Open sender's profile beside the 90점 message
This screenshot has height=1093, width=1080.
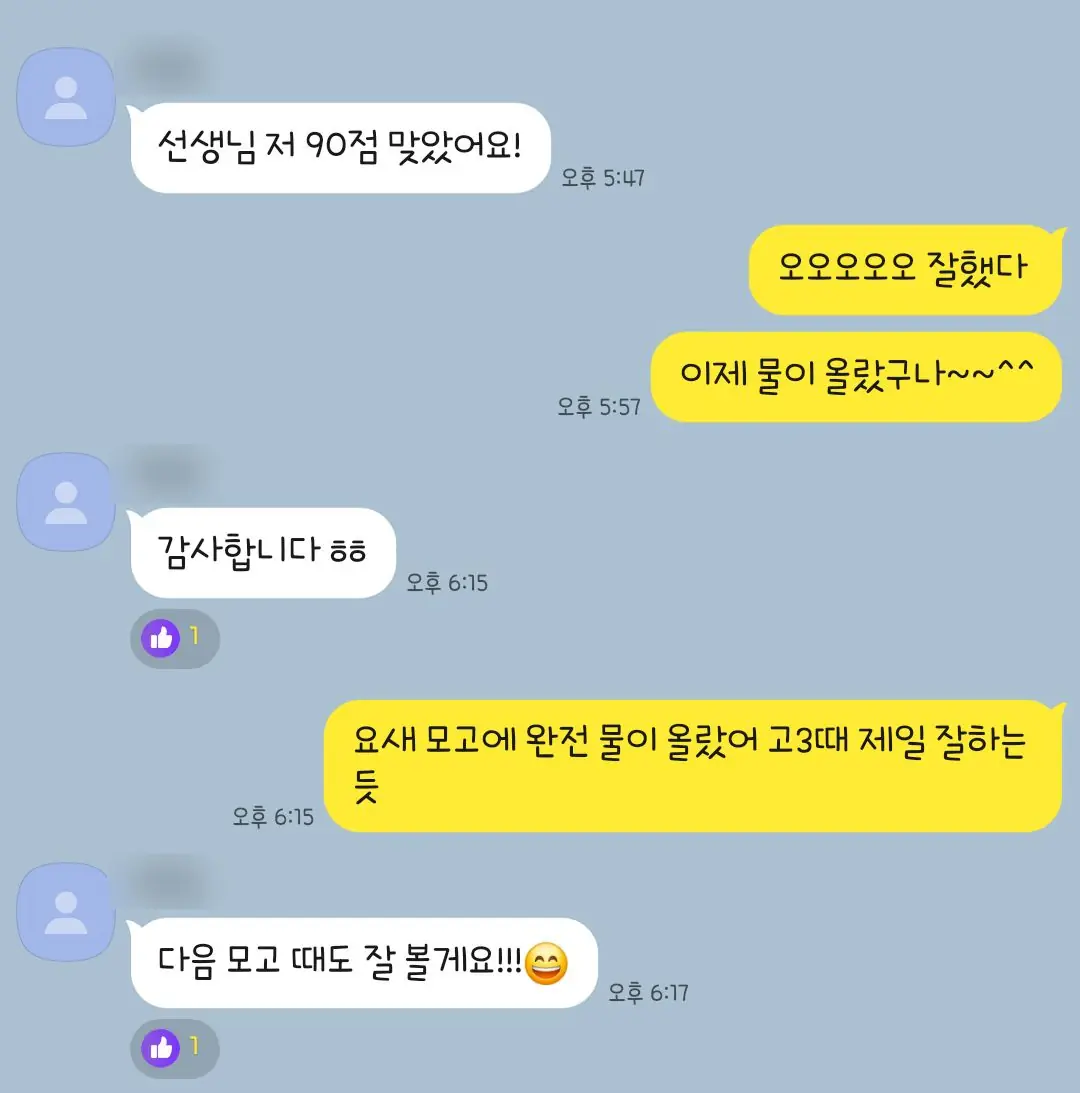66,96
